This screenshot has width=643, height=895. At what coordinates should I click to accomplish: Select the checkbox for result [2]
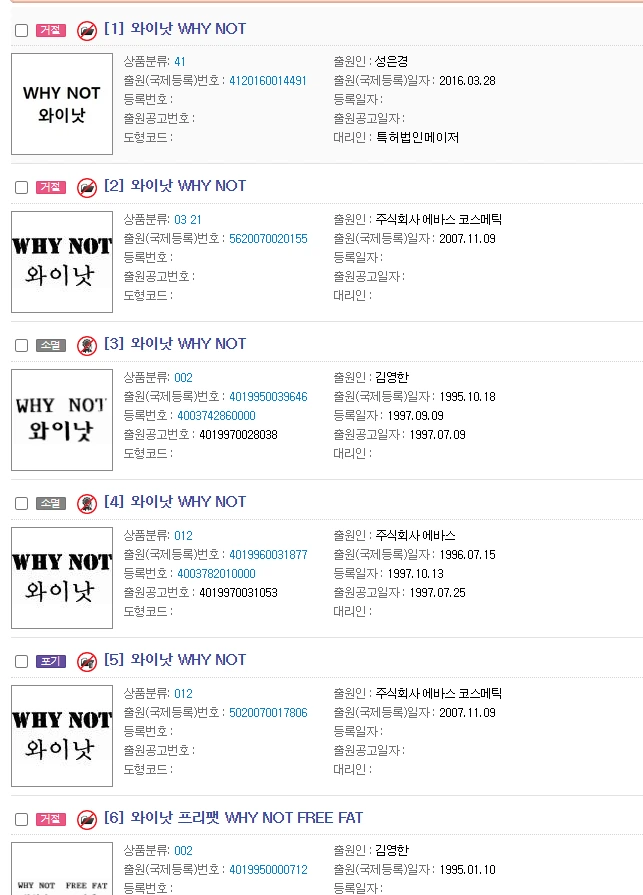(x=21, y=187)
